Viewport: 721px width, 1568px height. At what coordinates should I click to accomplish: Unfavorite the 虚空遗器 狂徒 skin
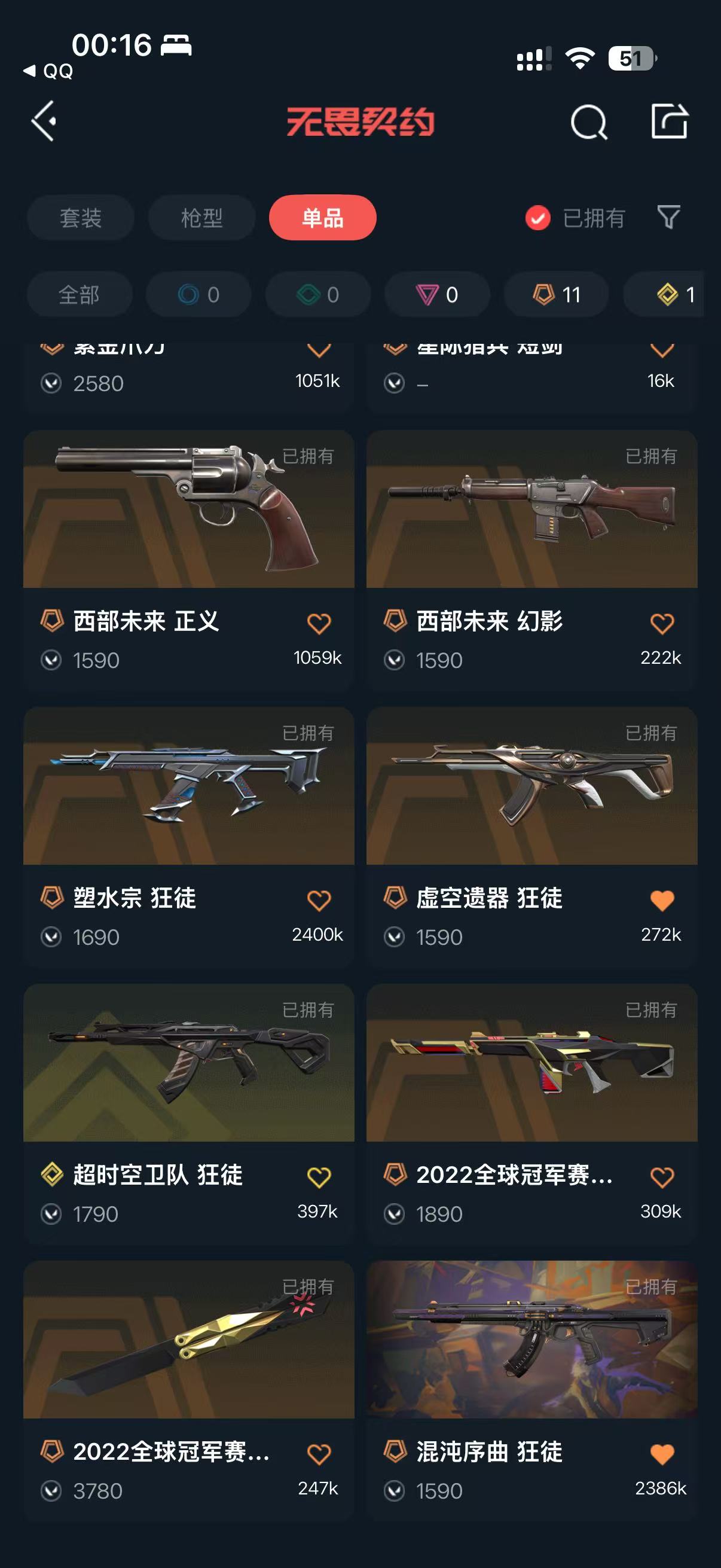(x=662, y=900)
